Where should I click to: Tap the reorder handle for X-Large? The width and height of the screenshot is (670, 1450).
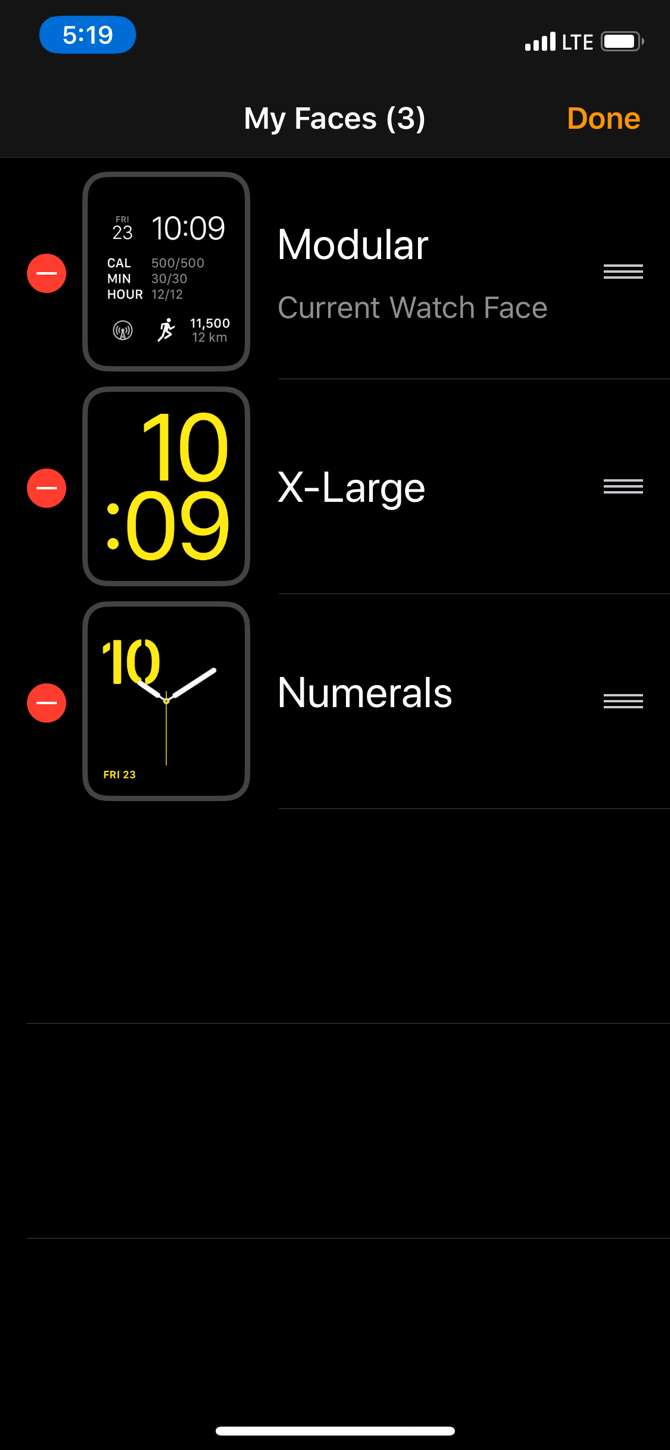coord(623,487)
